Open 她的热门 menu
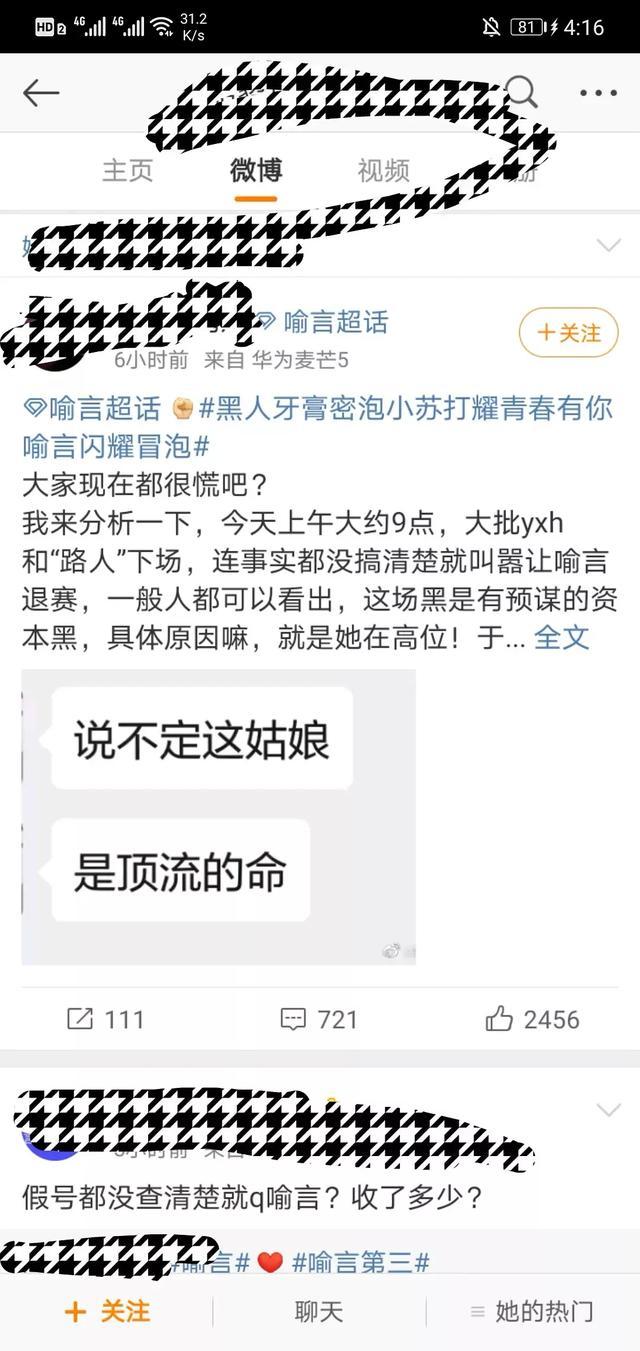640x1351 pixels. pos(531,1311)
